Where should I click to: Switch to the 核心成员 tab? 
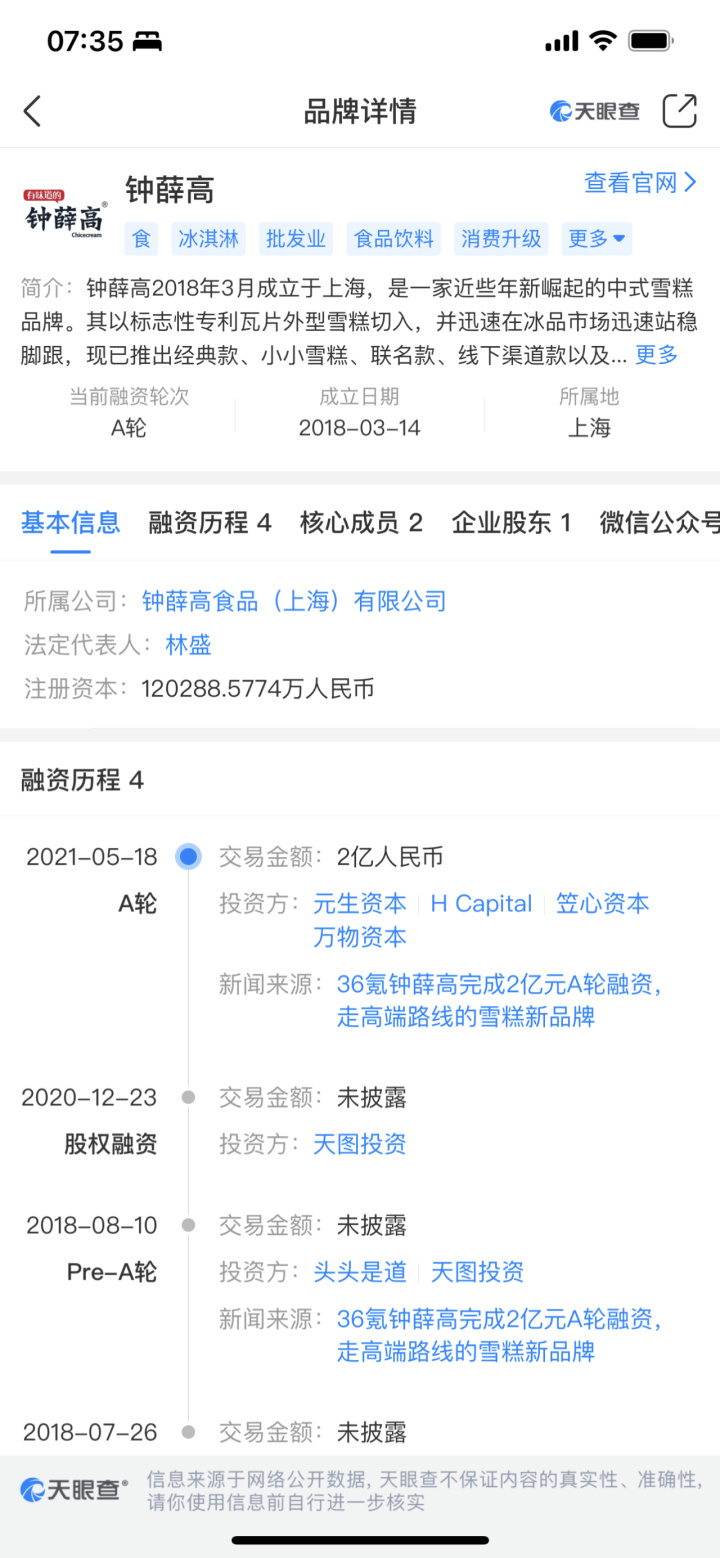point(361,522)
